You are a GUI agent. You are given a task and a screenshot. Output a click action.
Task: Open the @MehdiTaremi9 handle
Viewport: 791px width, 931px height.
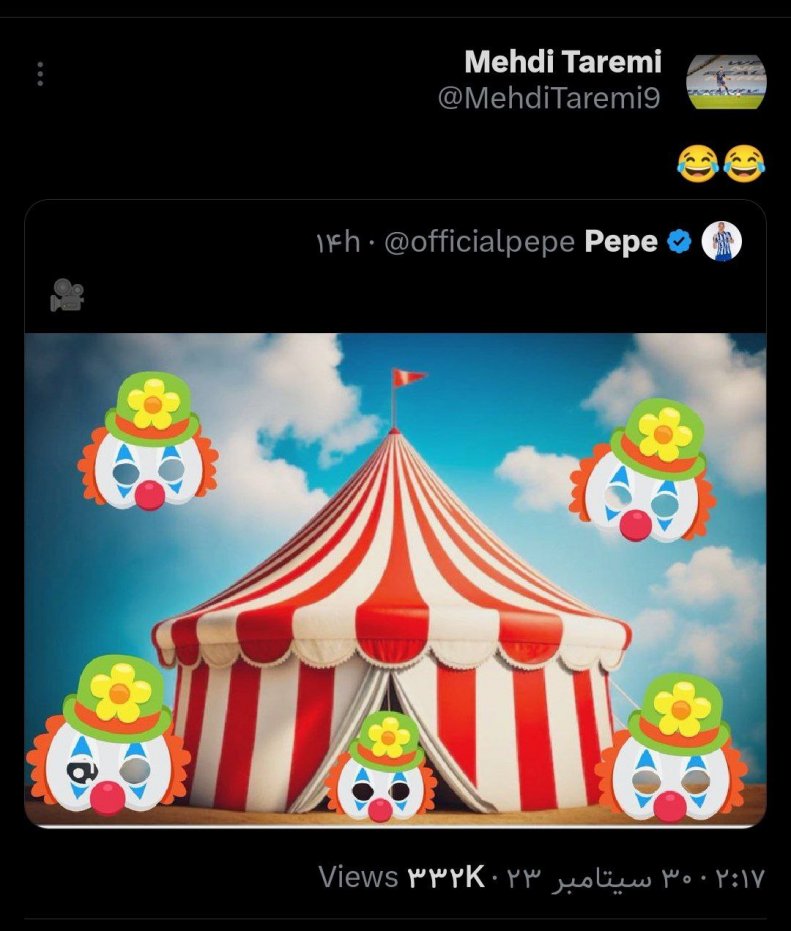click(550, 99)
